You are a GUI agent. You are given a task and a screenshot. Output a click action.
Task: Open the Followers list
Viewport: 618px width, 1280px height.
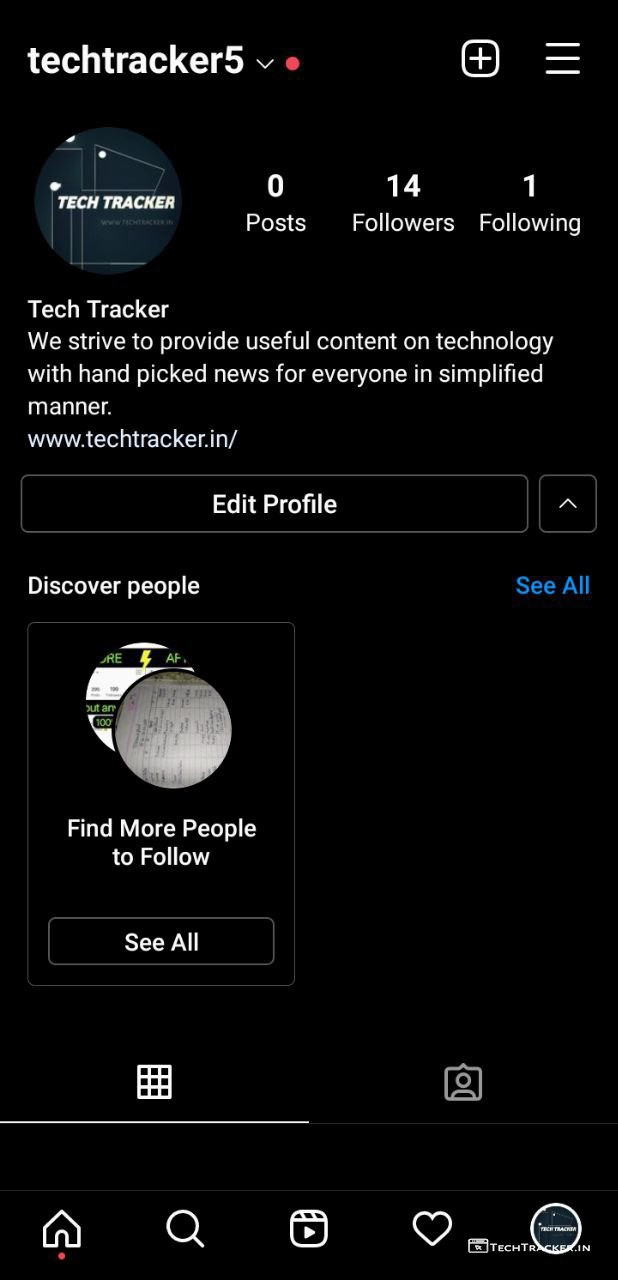(x=403, y=203)
